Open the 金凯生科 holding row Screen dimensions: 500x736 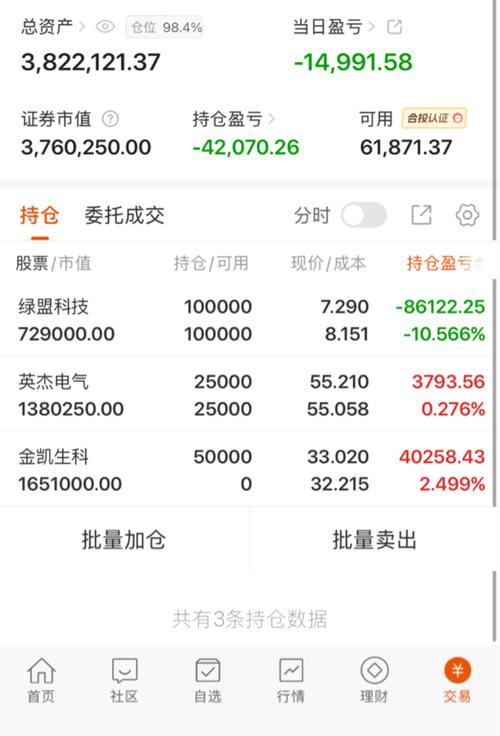(x=247, y=470)
